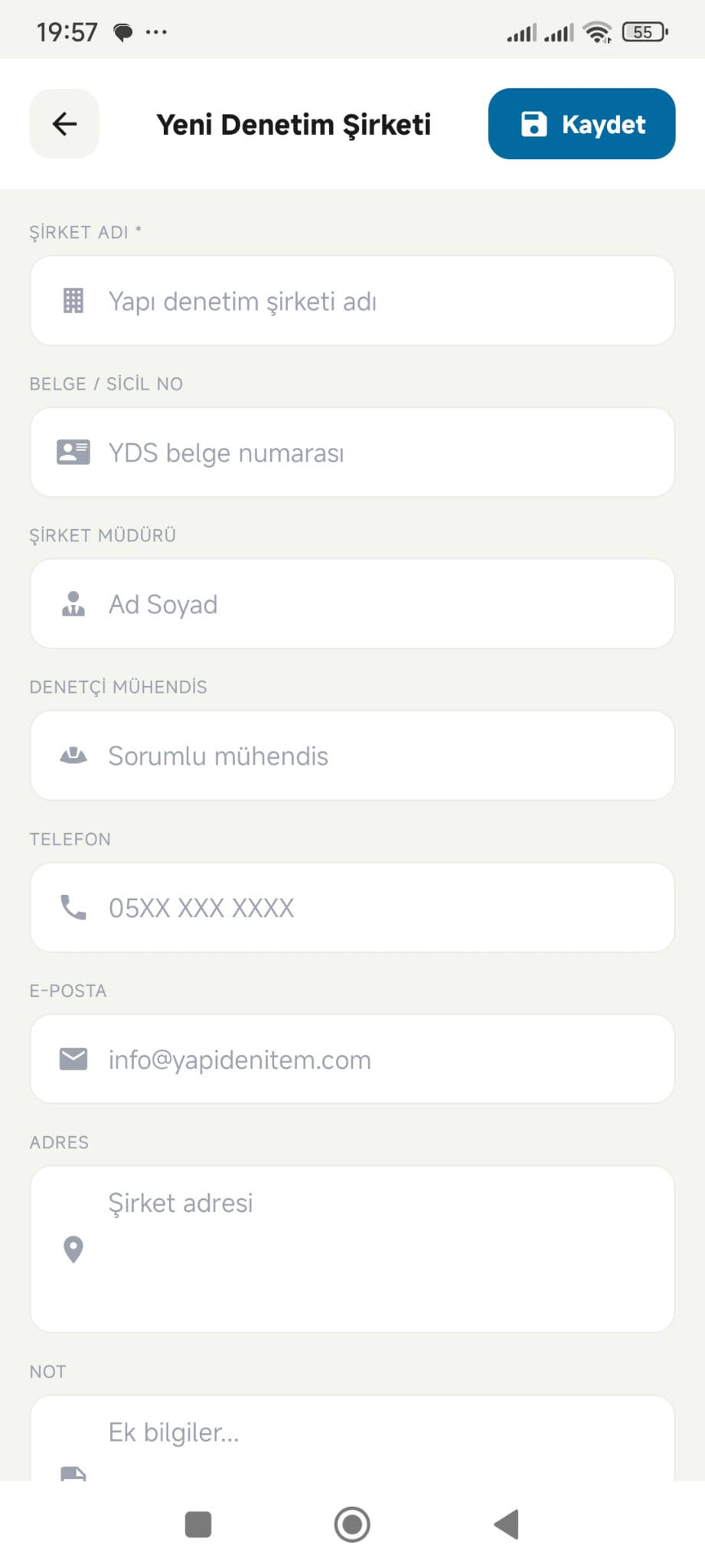Screen dimensions: 705x1568
Task: Click the person icon in Şirket Müdürü field
Action: [73, 603]
